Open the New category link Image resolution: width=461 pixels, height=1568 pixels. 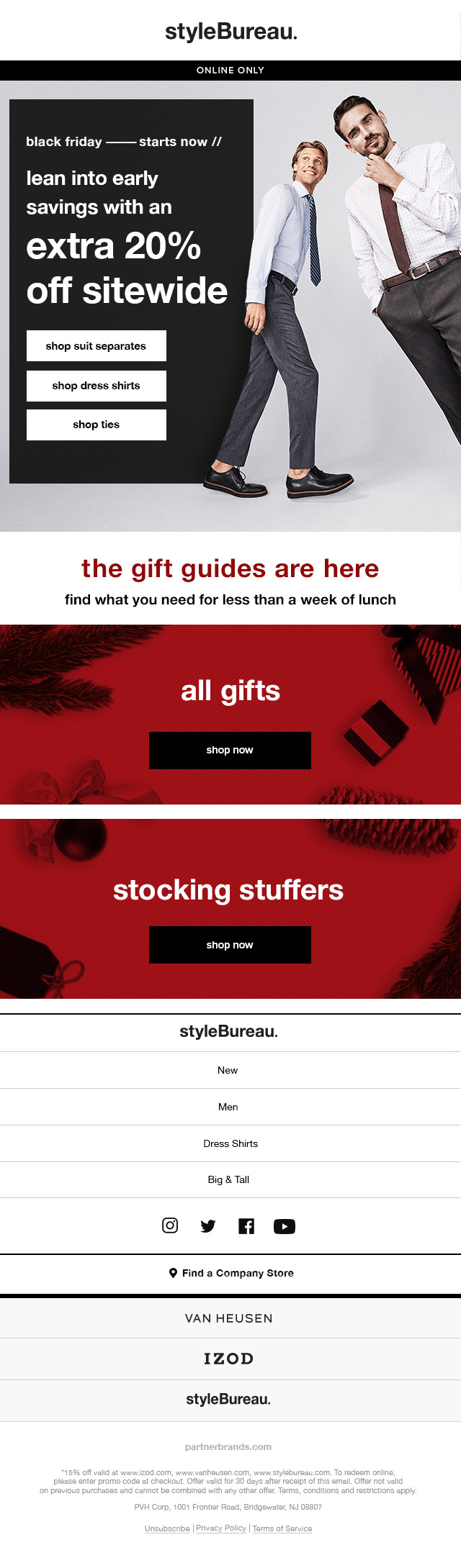point(228,1070)
